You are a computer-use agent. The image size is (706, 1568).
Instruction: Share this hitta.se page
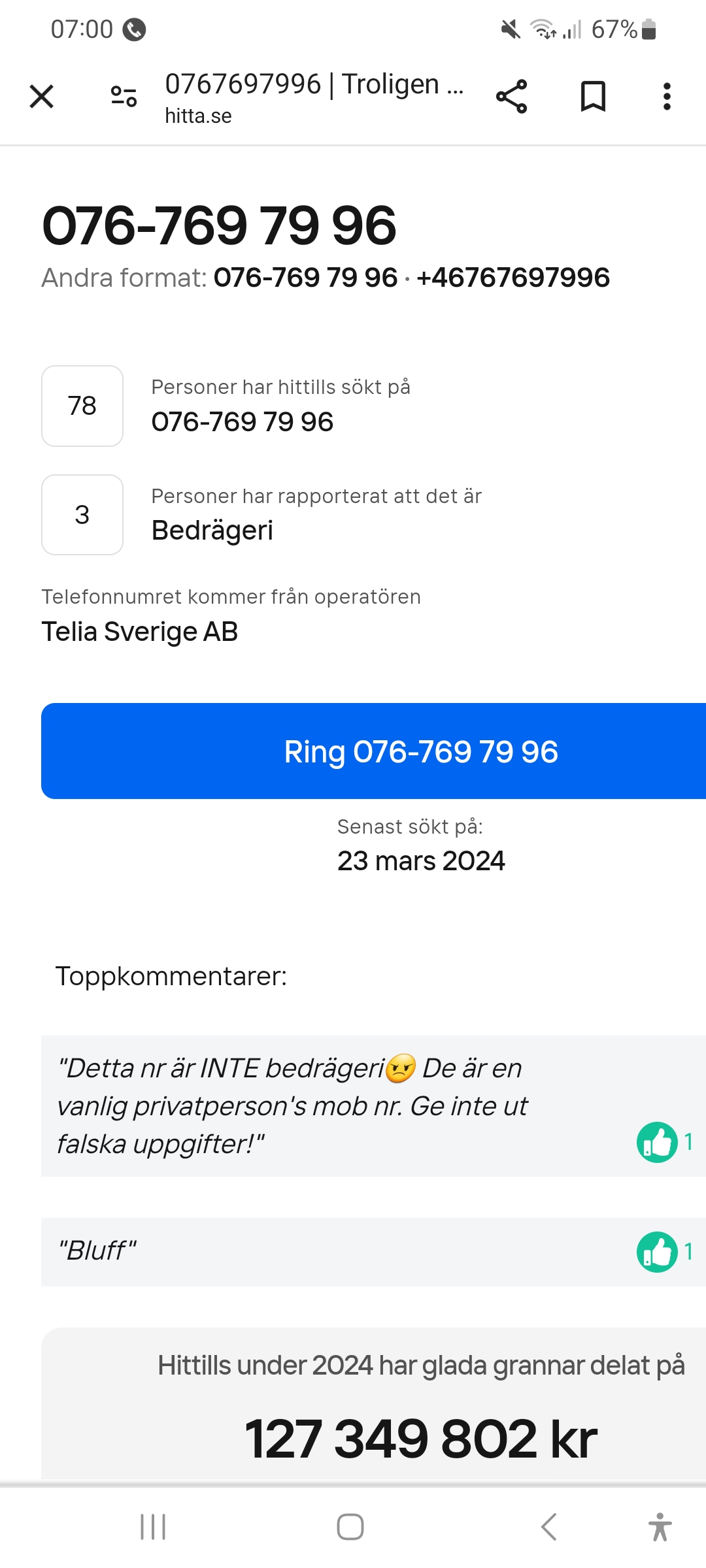coord(511,97)
